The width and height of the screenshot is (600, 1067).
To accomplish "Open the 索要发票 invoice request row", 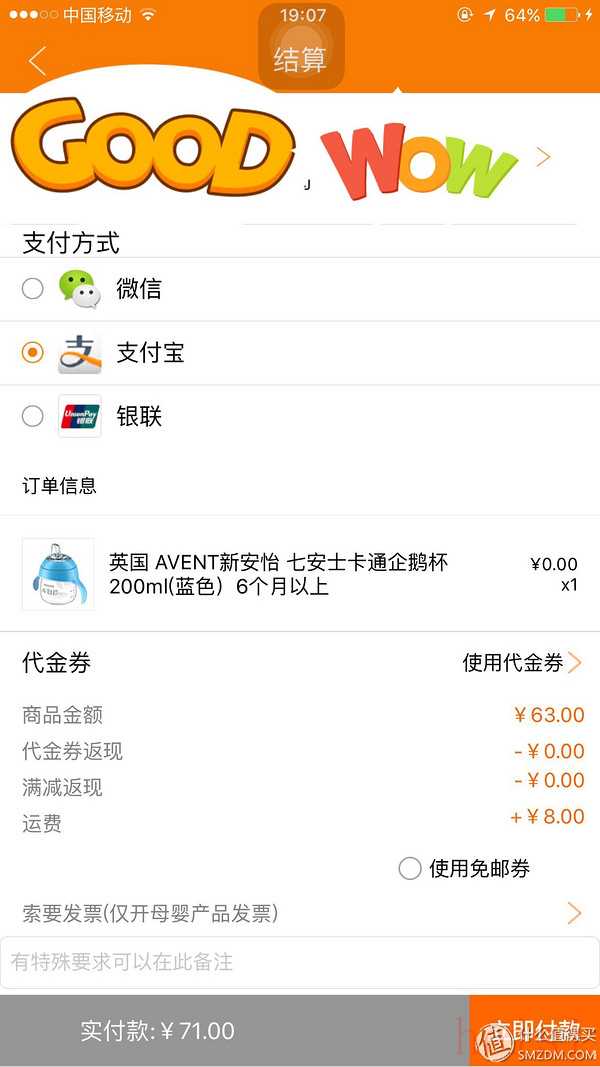I will pos(300,912).
